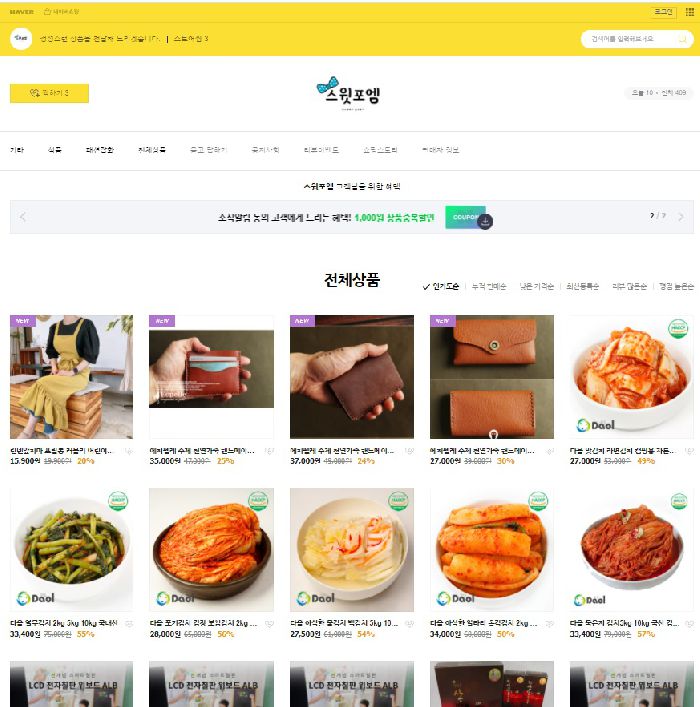View the 27,000원 tan button wallet

(x=491, y=377)
